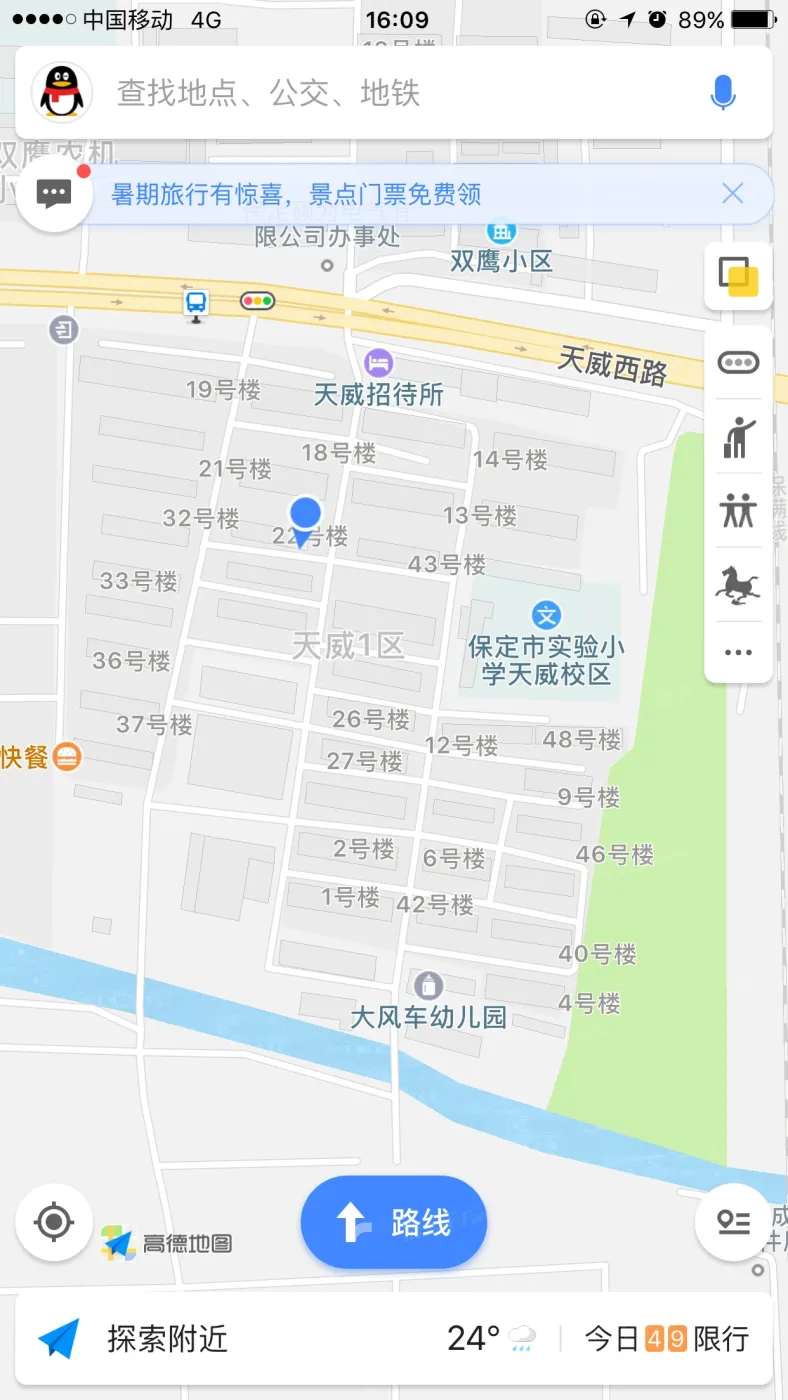Open the message bubble icon

pyautogui.click(x=54, y=193)
